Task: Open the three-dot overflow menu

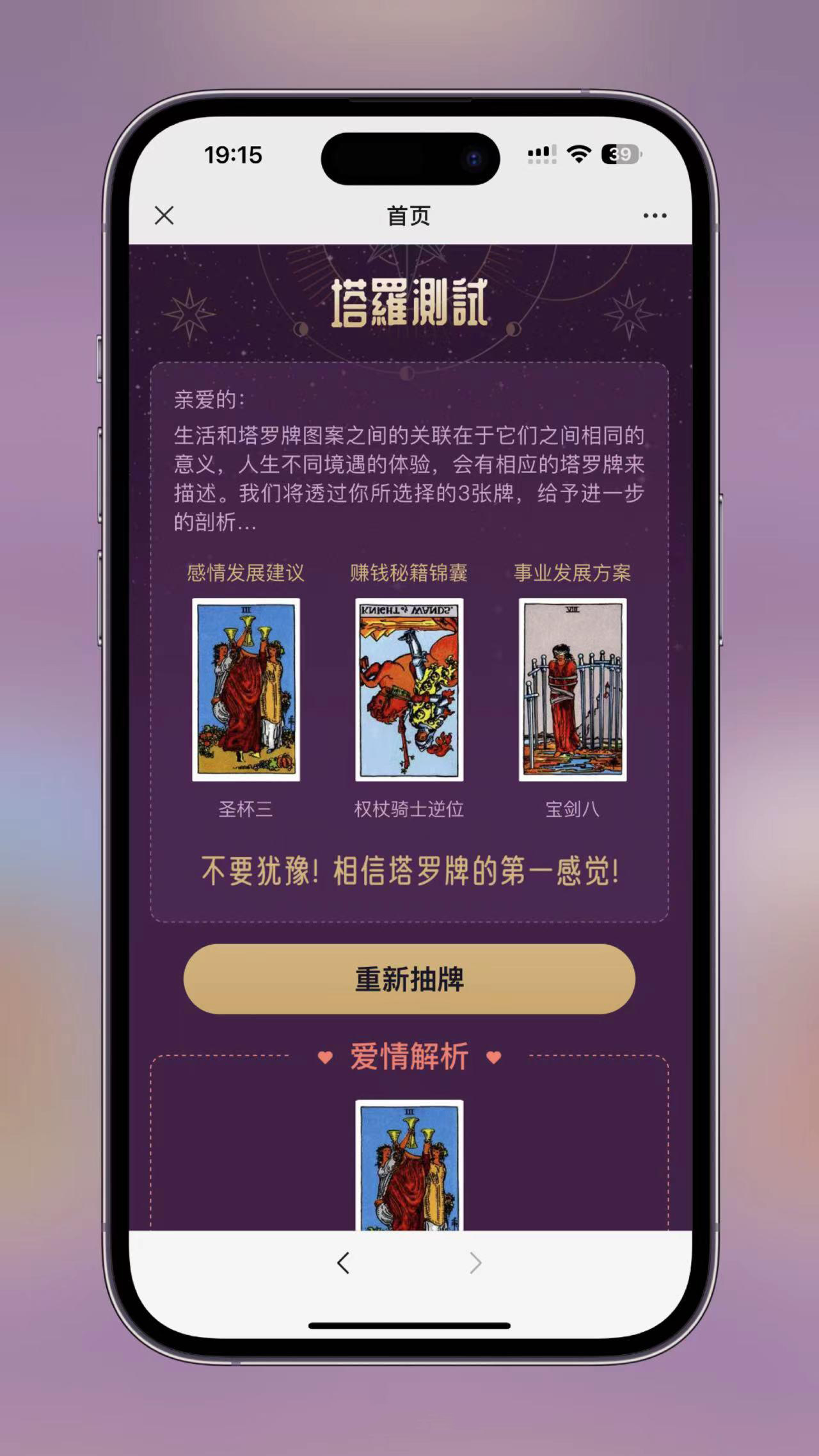Action: pos(655,216)
